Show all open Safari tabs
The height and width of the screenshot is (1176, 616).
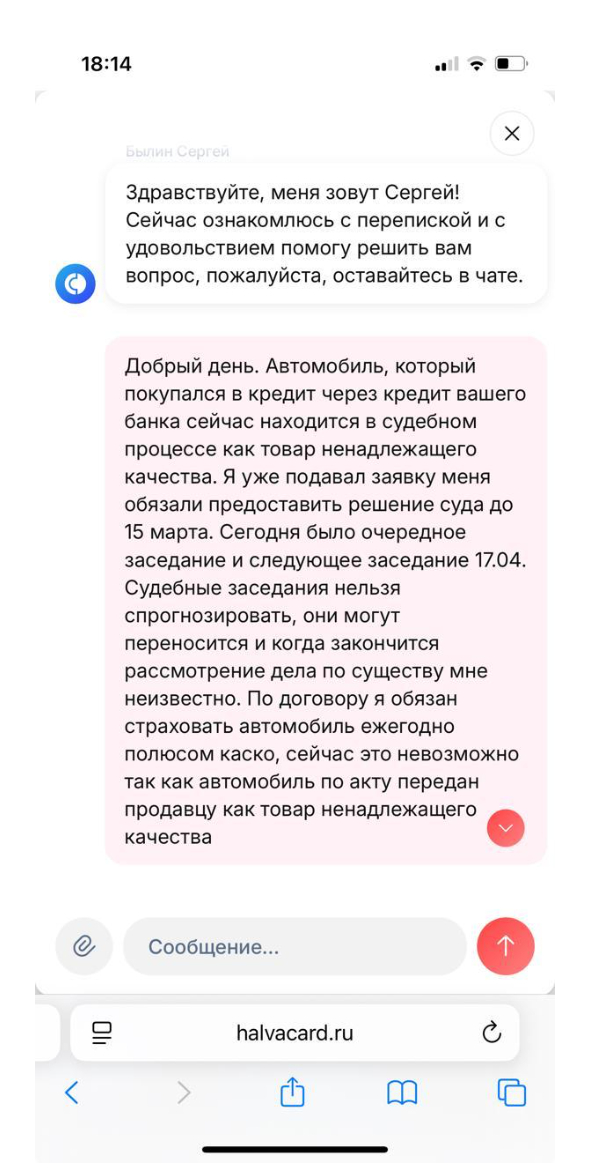pyautogui.click(x=511, y=1094)
